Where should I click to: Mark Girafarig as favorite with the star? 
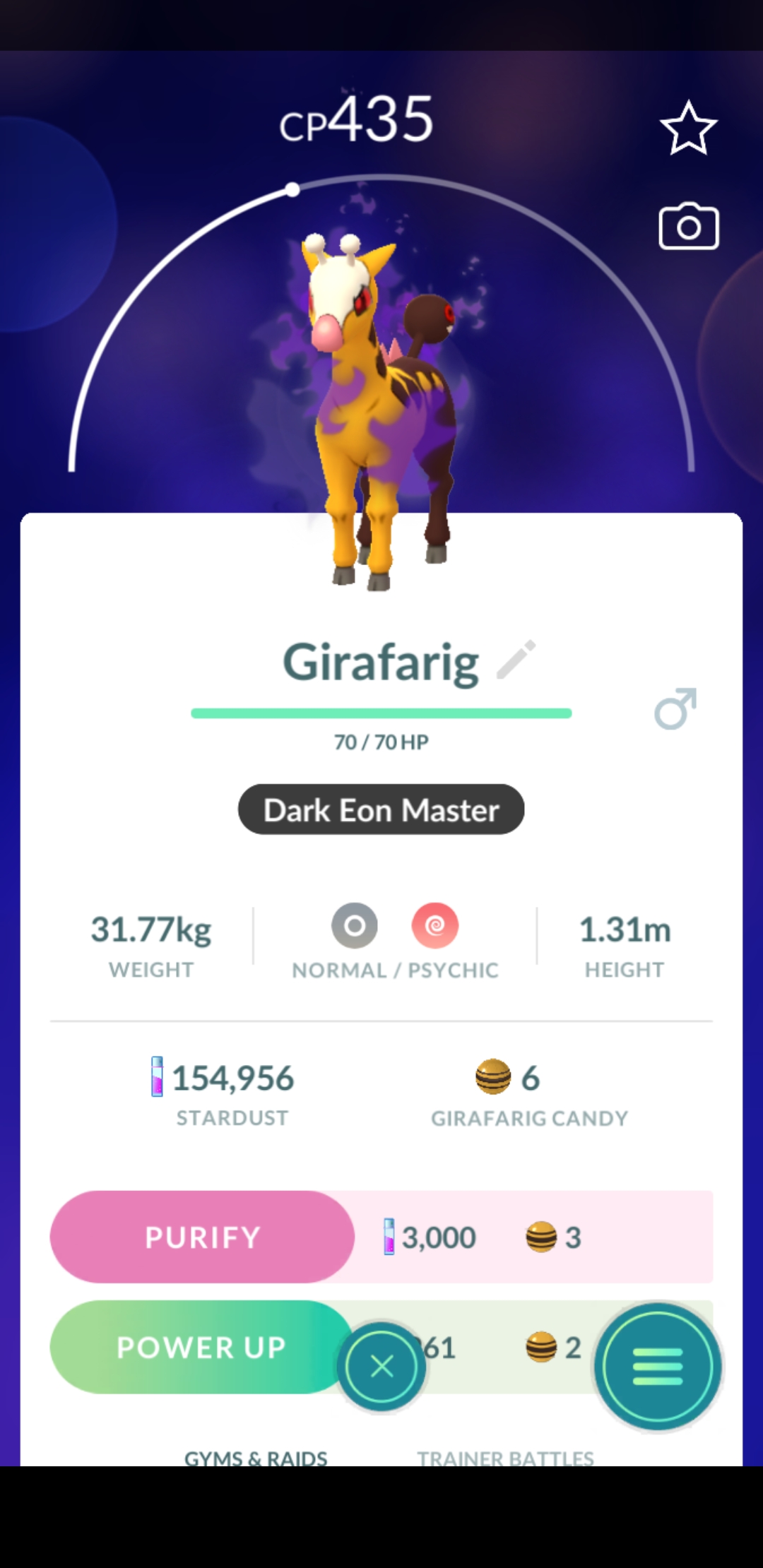click(688, 128)
